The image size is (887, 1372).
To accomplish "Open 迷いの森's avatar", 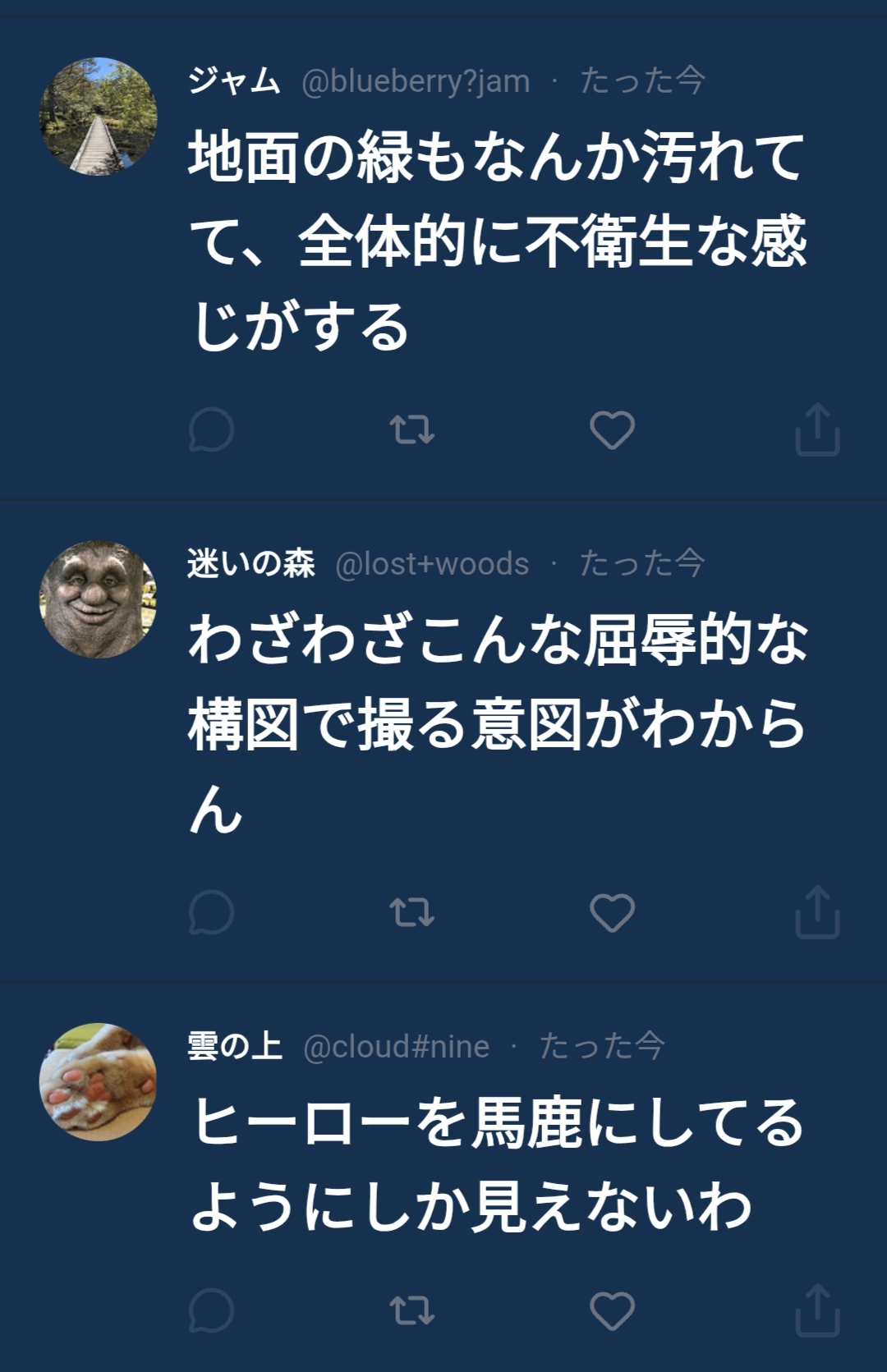I will [99, 599].
